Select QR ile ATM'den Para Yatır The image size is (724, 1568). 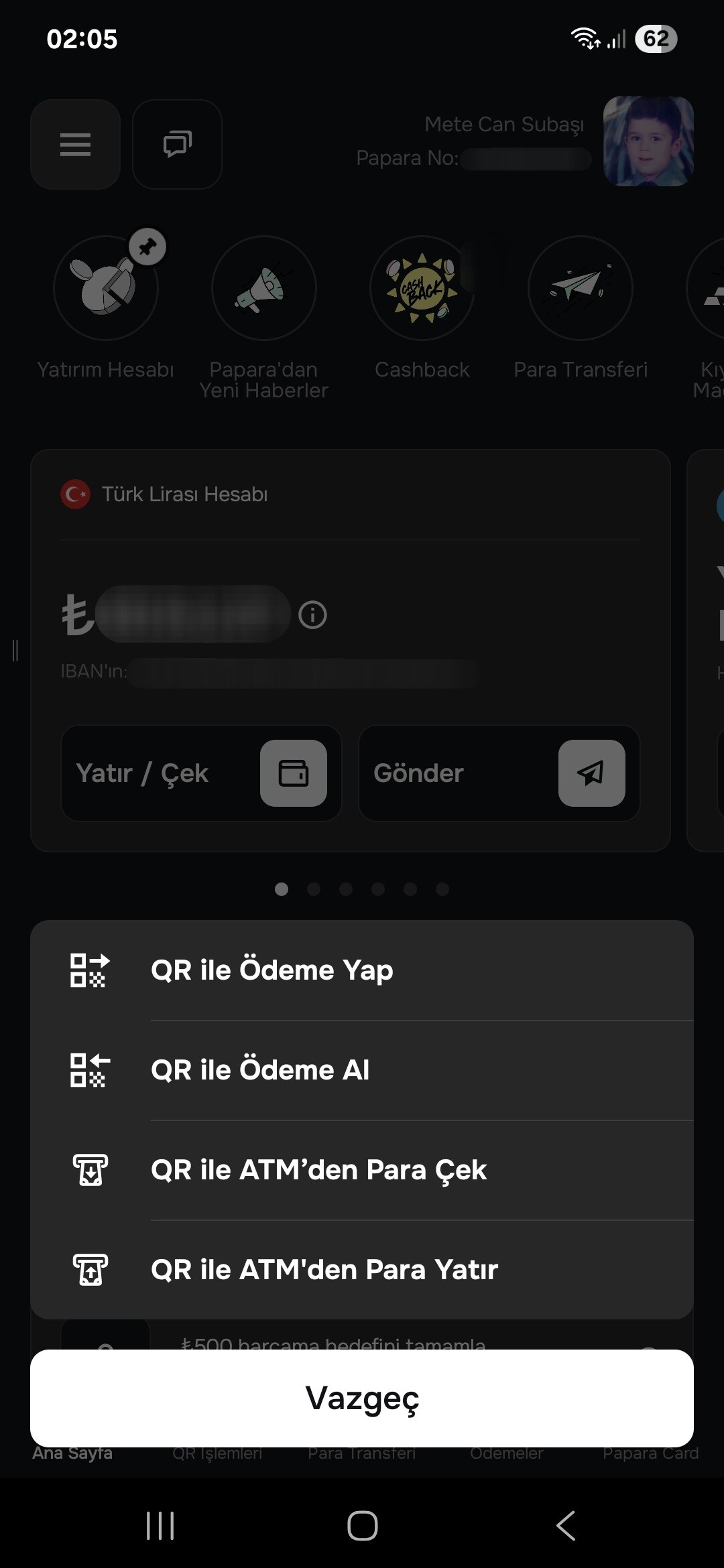pyautogui.click(x=362, y=1270)
